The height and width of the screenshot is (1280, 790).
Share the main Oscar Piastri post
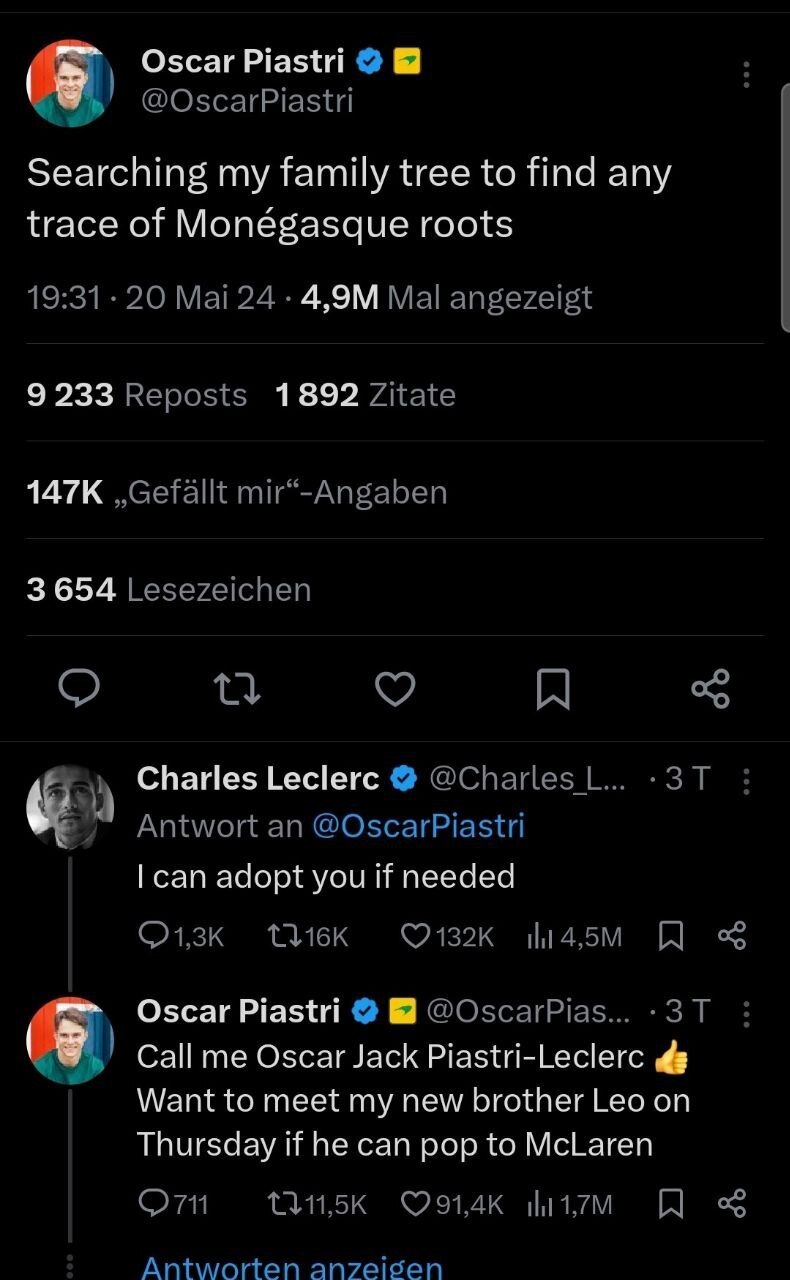tap(711, 689)
